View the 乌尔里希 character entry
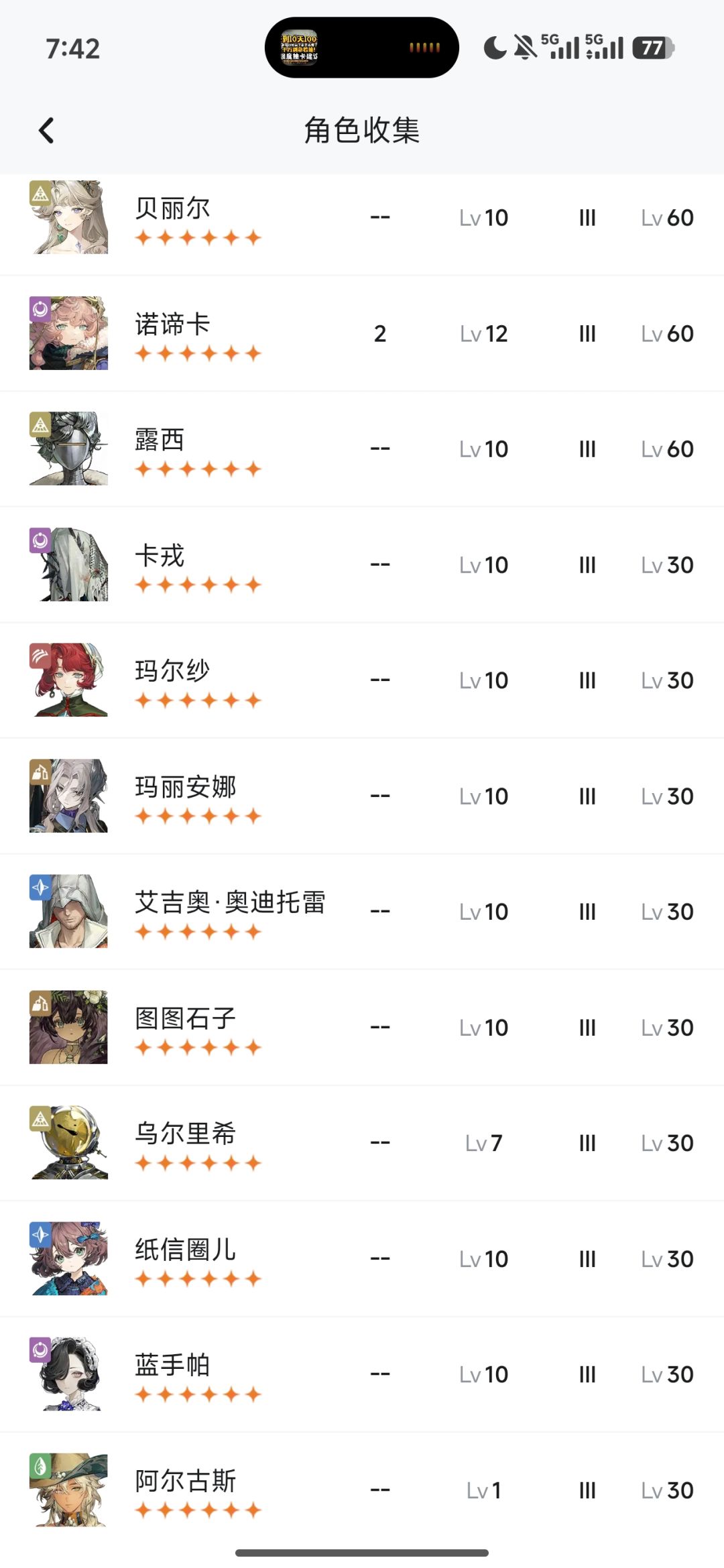724x1568 pixels. click(362, 1142)
